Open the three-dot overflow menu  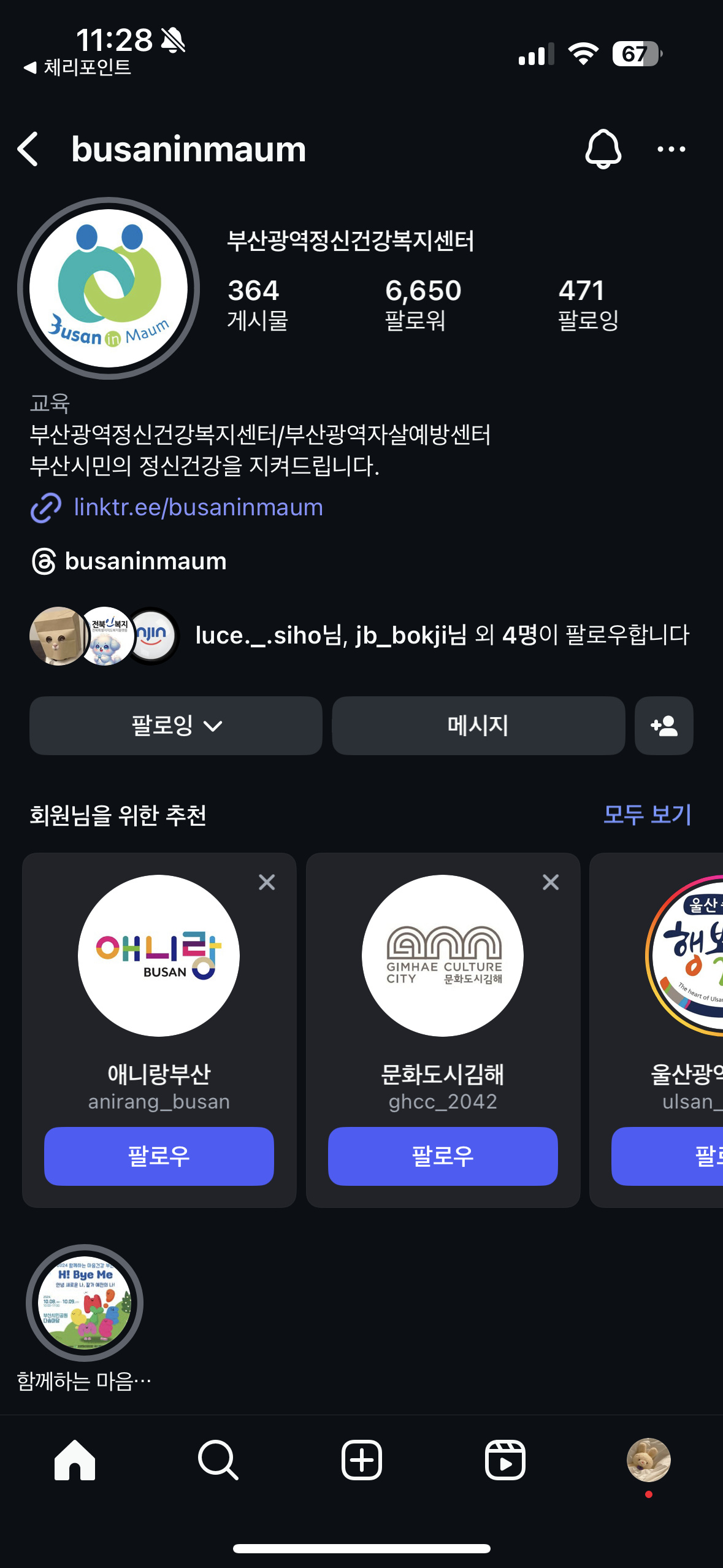[x=671, y=149]
